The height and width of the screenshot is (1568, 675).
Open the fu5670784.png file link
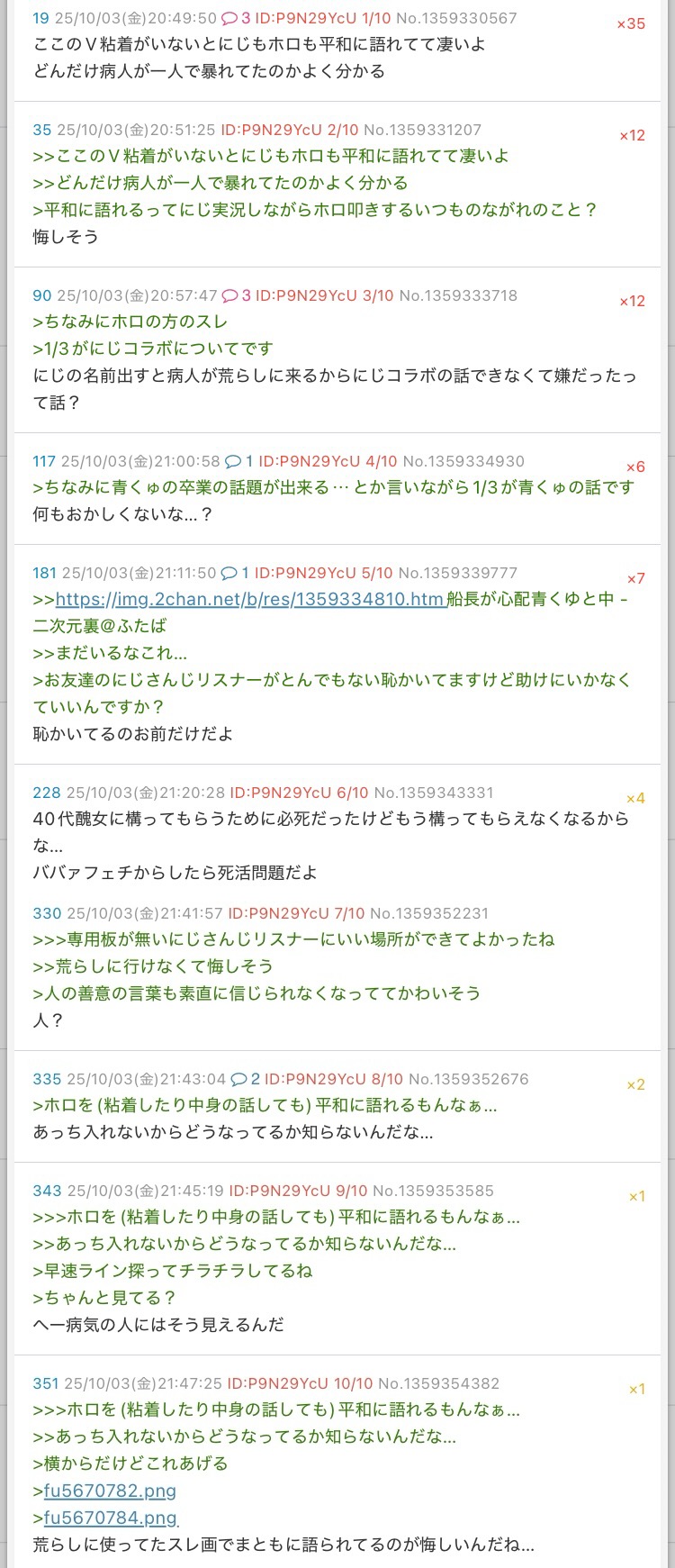click(110, 1518)
